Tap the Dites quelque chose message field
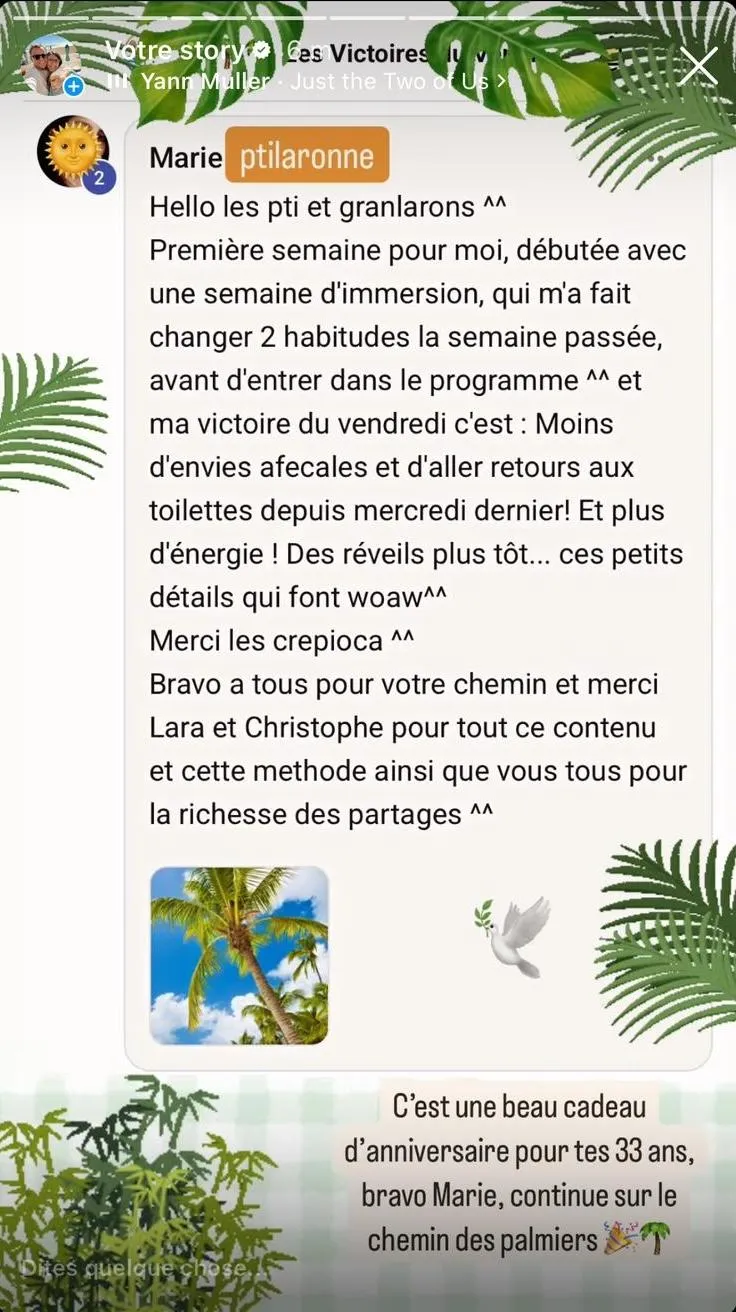Screen dimensions: 736x1312 coord(140,1268)
